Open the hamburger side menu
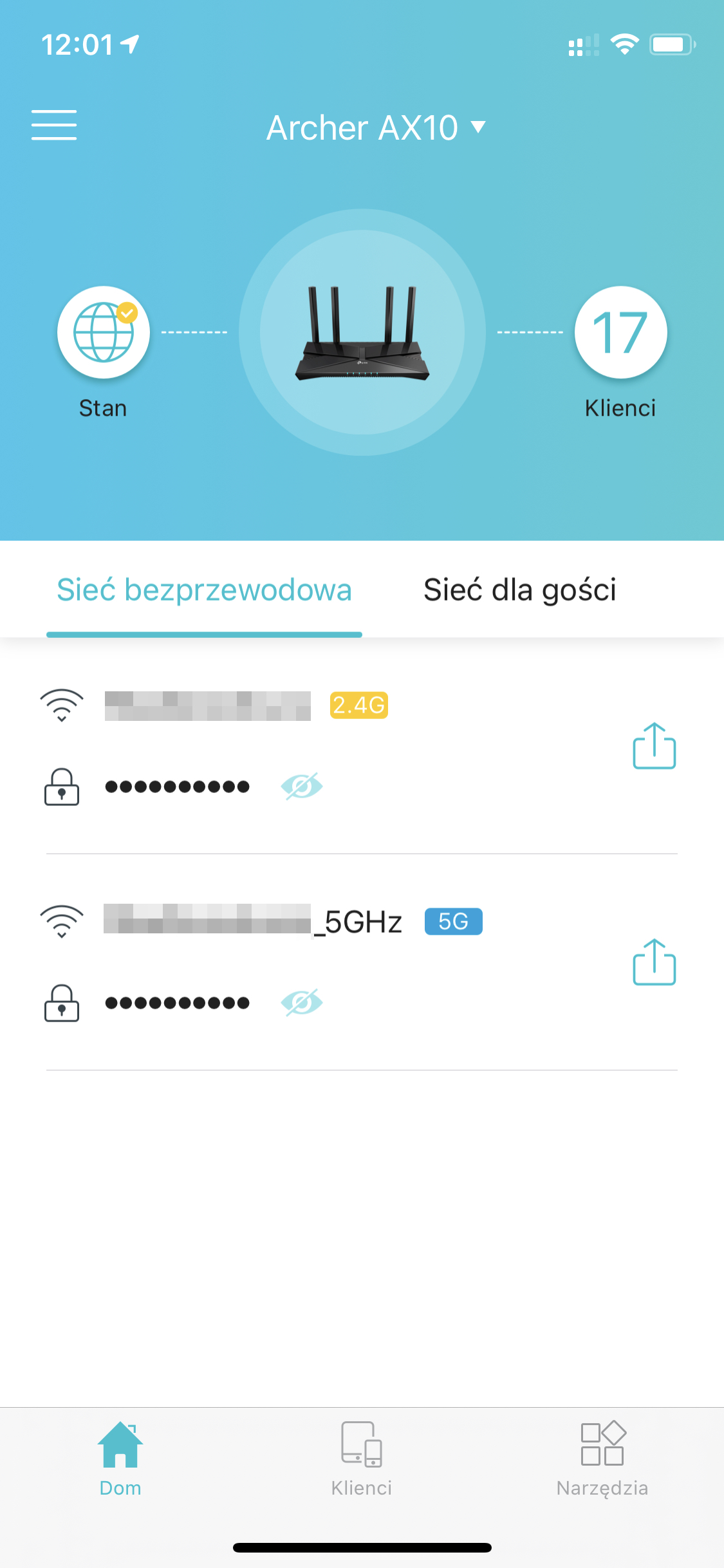This screenshot has width=724, height=1568. click(x=54, y=125)
